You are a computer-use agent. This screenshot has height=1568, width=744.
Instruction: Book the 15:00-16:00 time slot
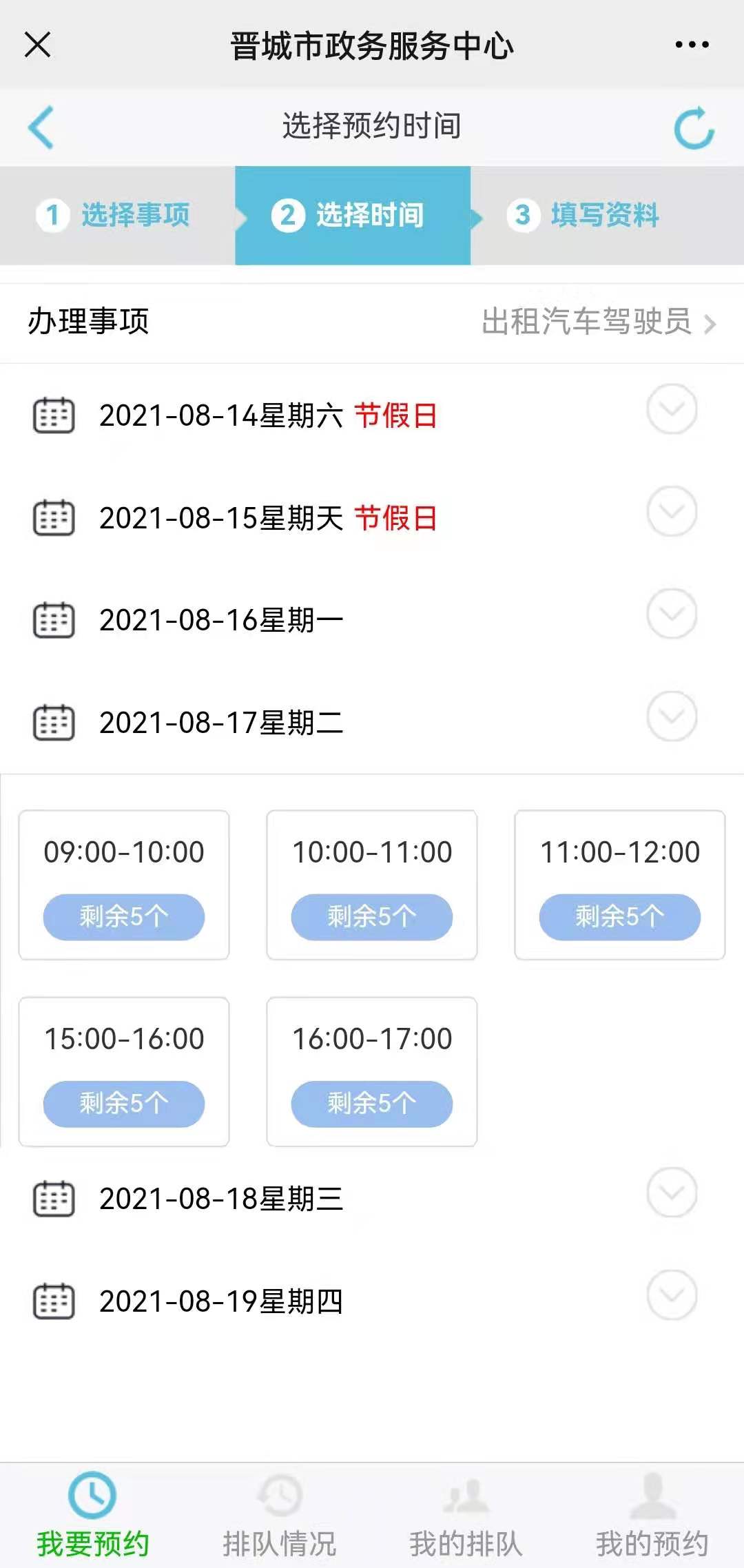tap(124, 1071)
